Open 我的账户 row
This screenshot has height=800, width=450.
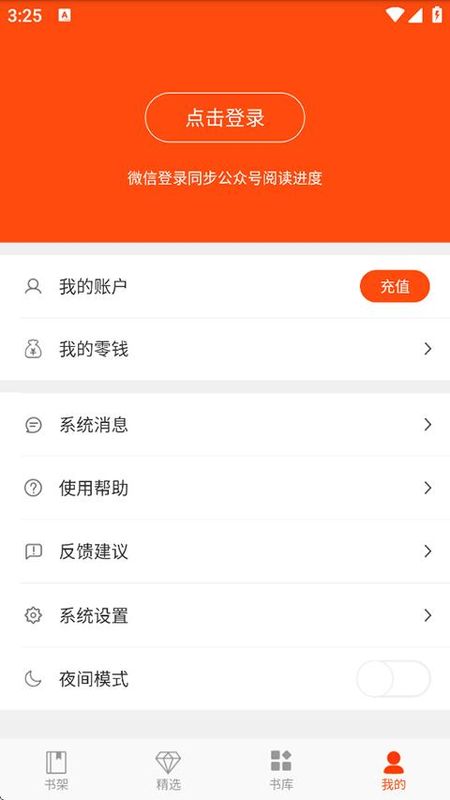tap(225, 286)
